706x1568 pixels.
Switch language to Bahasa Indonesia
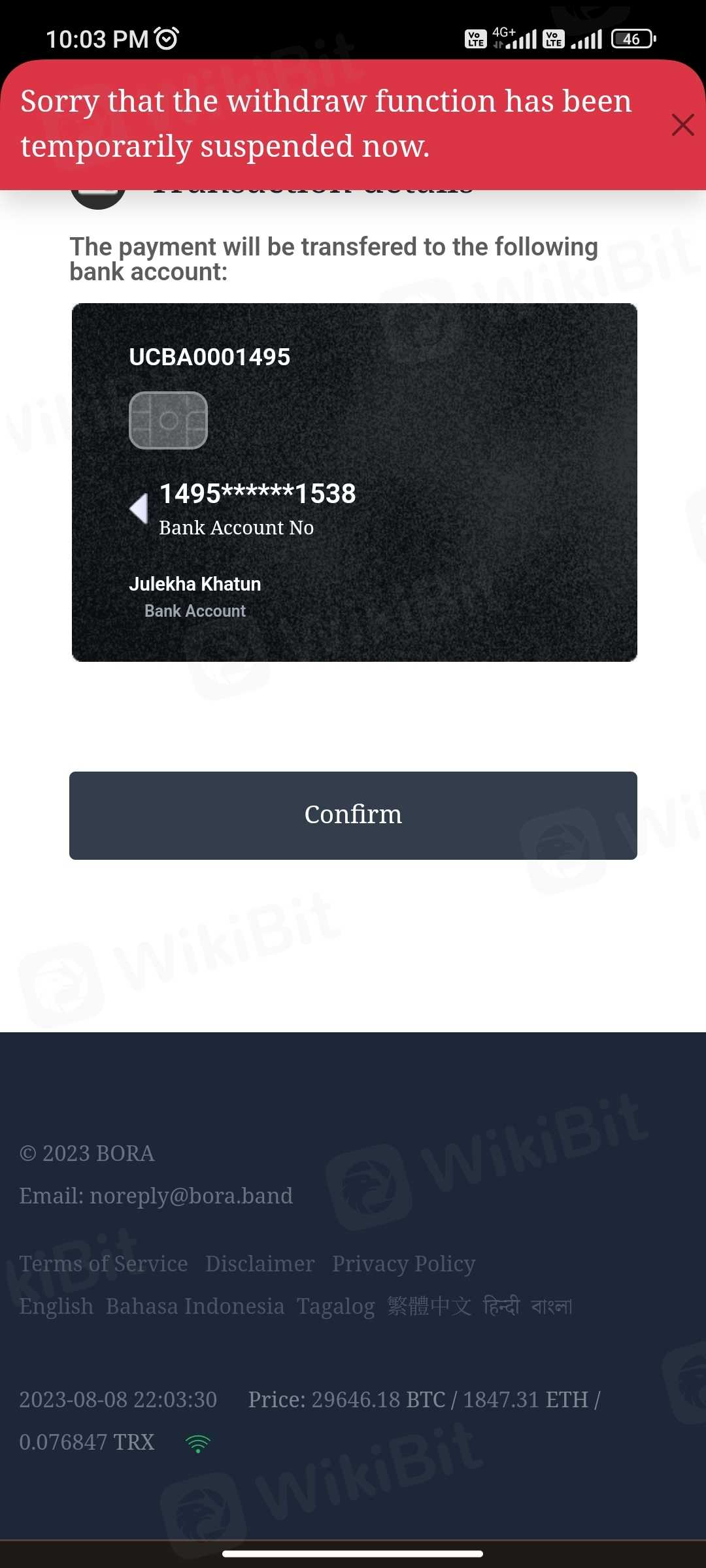coord(195,1306)
